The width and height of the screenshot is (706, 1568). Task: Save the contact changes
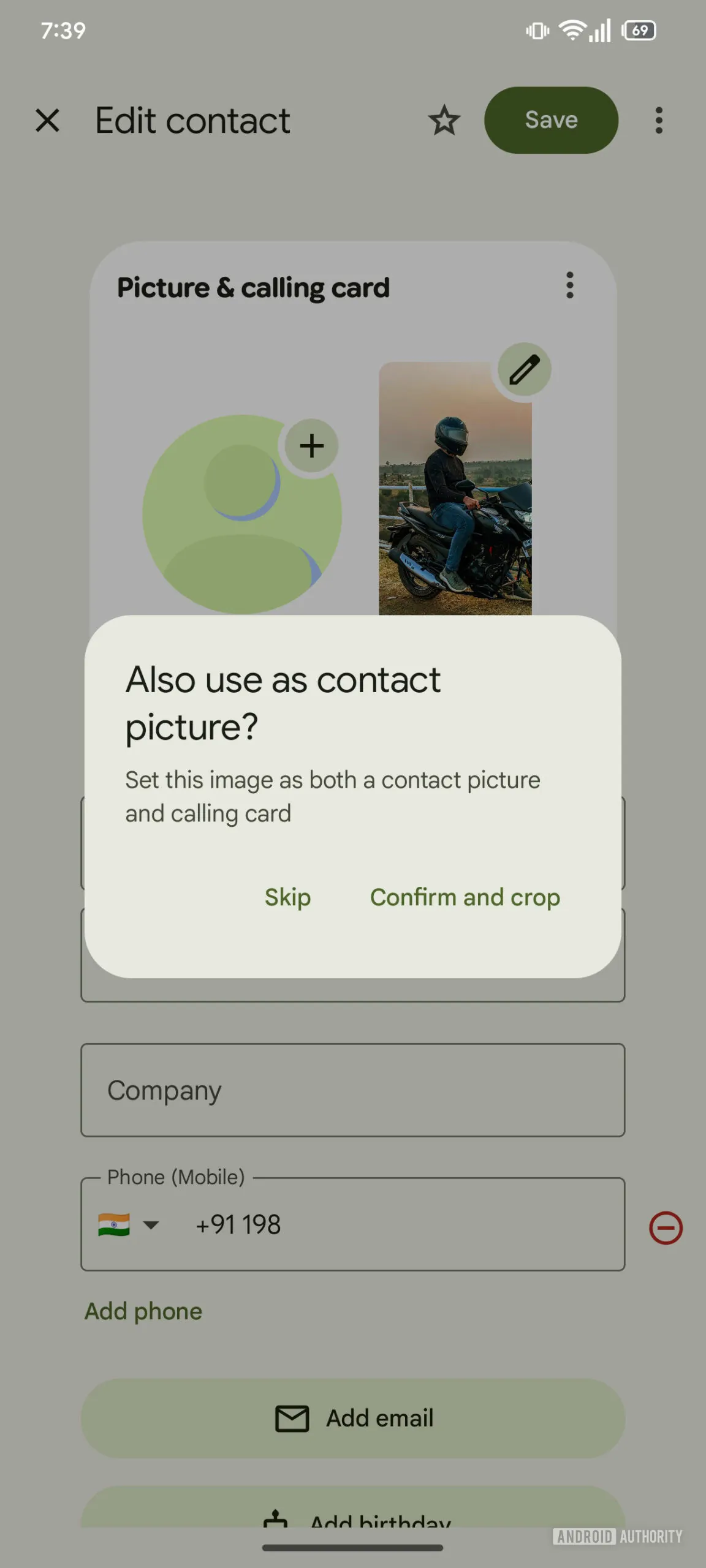point(551,120)
